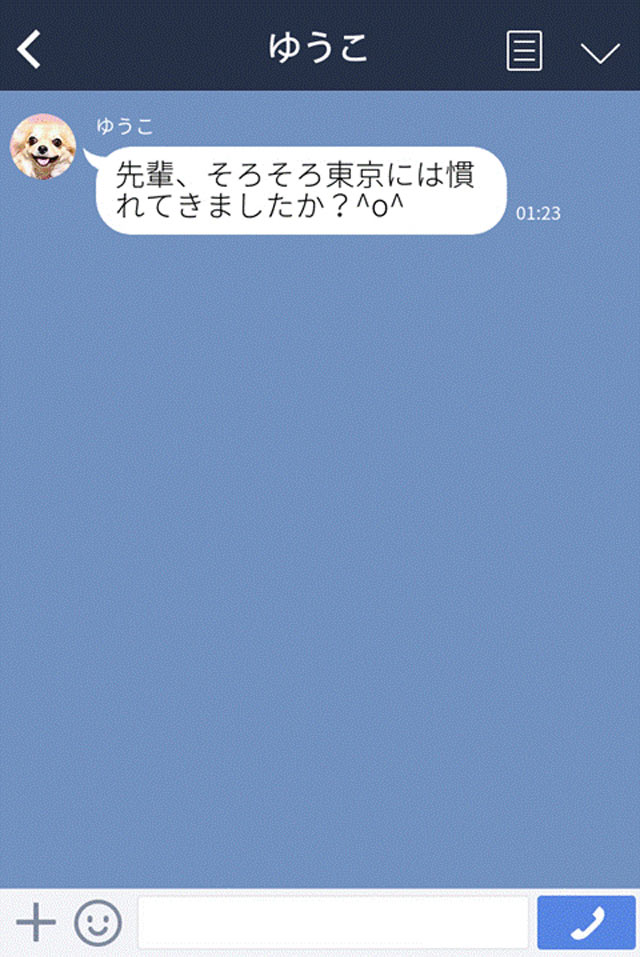This screenshot has width=640, height=957.
Task: Go back from the ゆうこ chat
Action: (x=31, y=48)
